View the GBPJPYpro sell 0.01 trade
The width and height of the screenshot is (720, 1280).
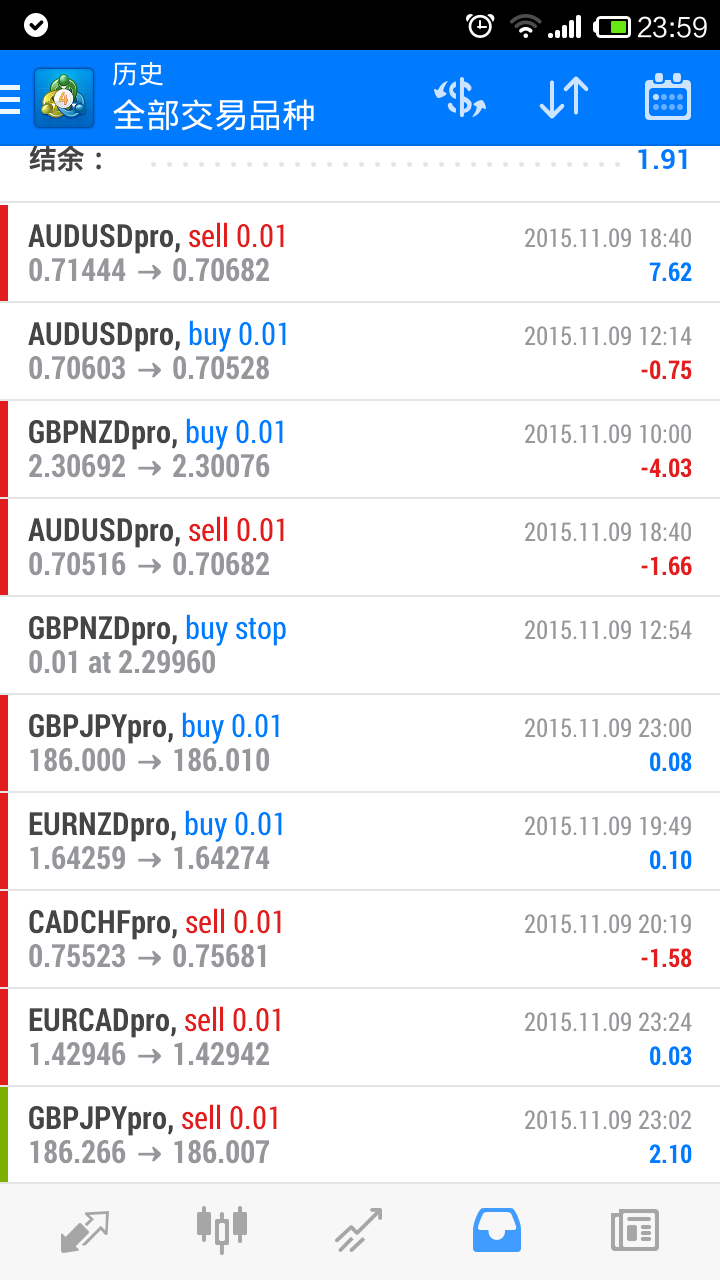point(360,1135)
